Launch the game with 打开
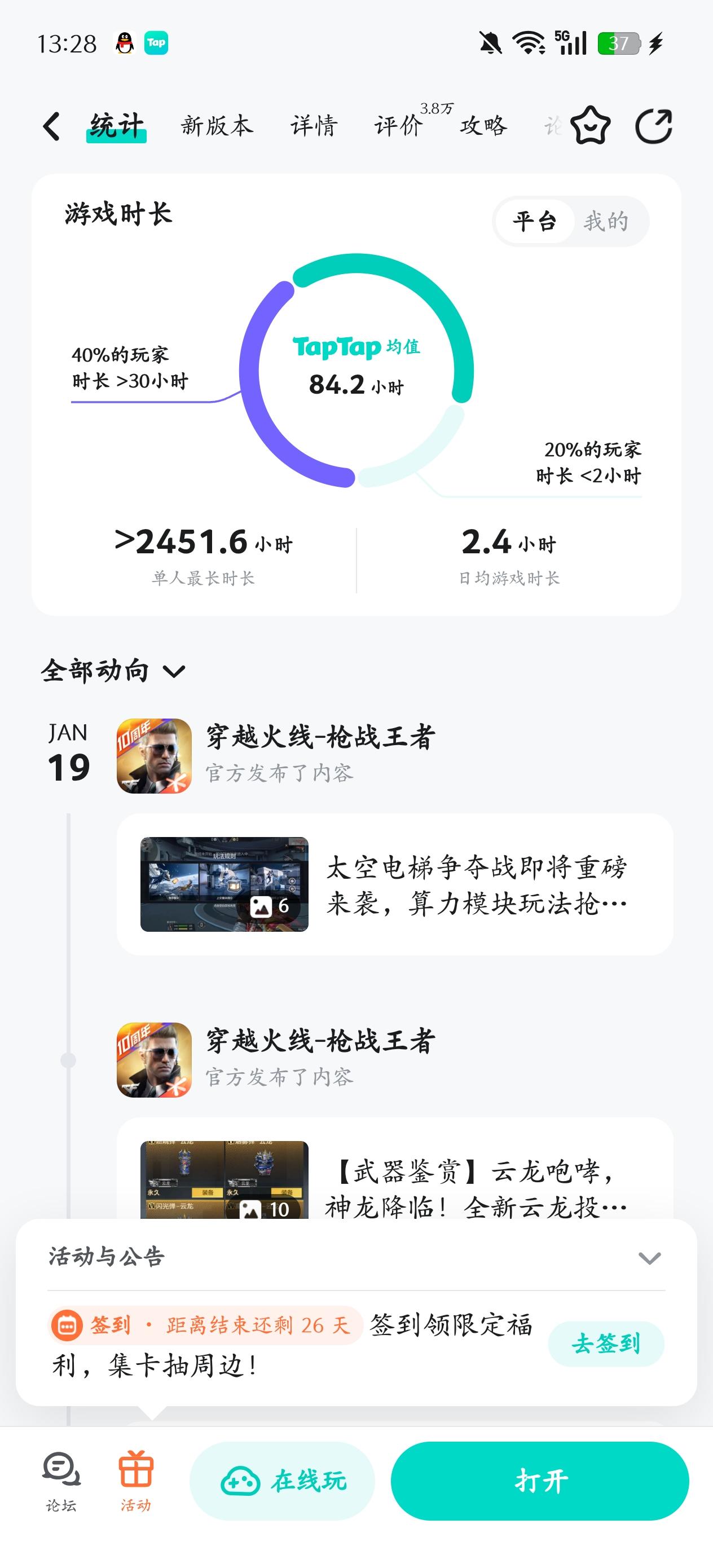713x1568 pixels. [539, 1481]
